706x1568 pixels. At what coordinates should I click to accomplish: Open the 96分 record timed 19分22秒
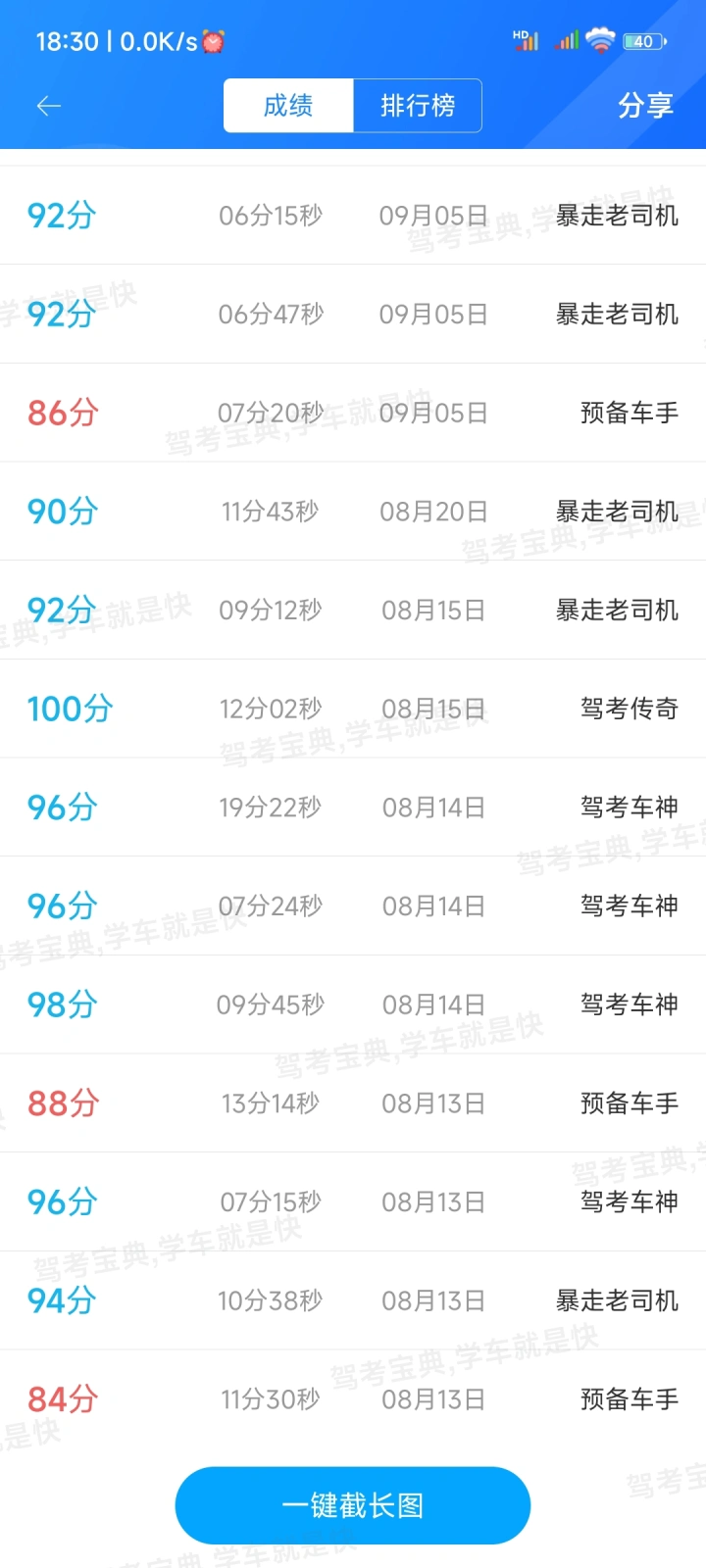point(353,808)
